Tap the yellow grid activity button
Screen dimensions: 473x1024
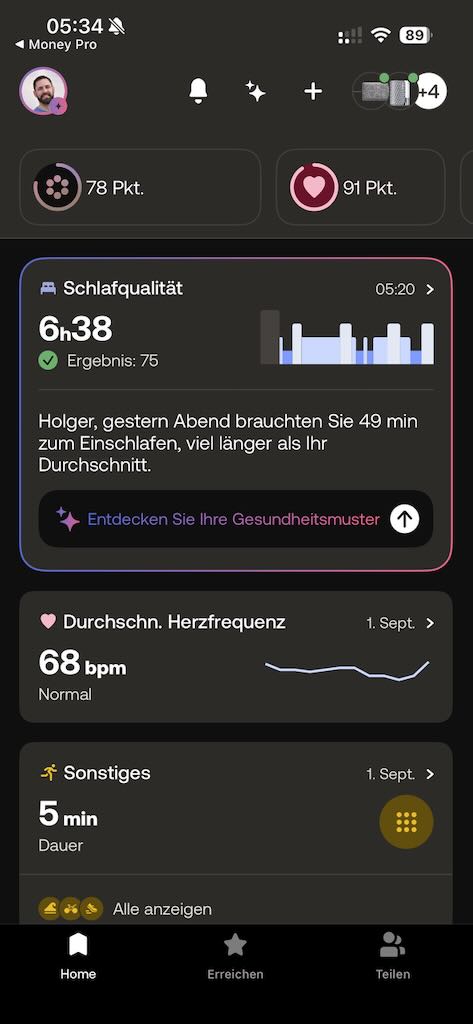pos(406,822)
